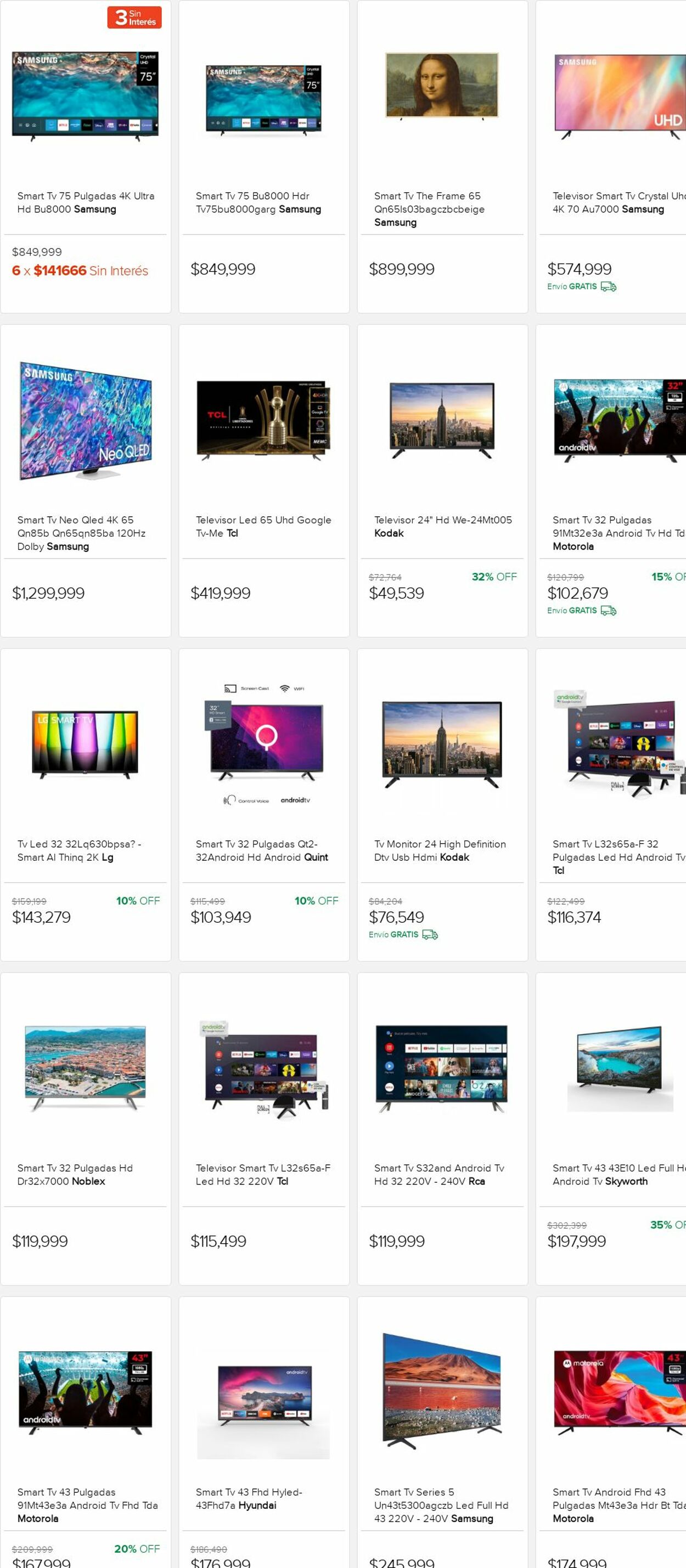Screen dimensions: 686x1568
Task: Open Tv Monitor 24 High Definition Kodak
Action: (x=440, y=850)
